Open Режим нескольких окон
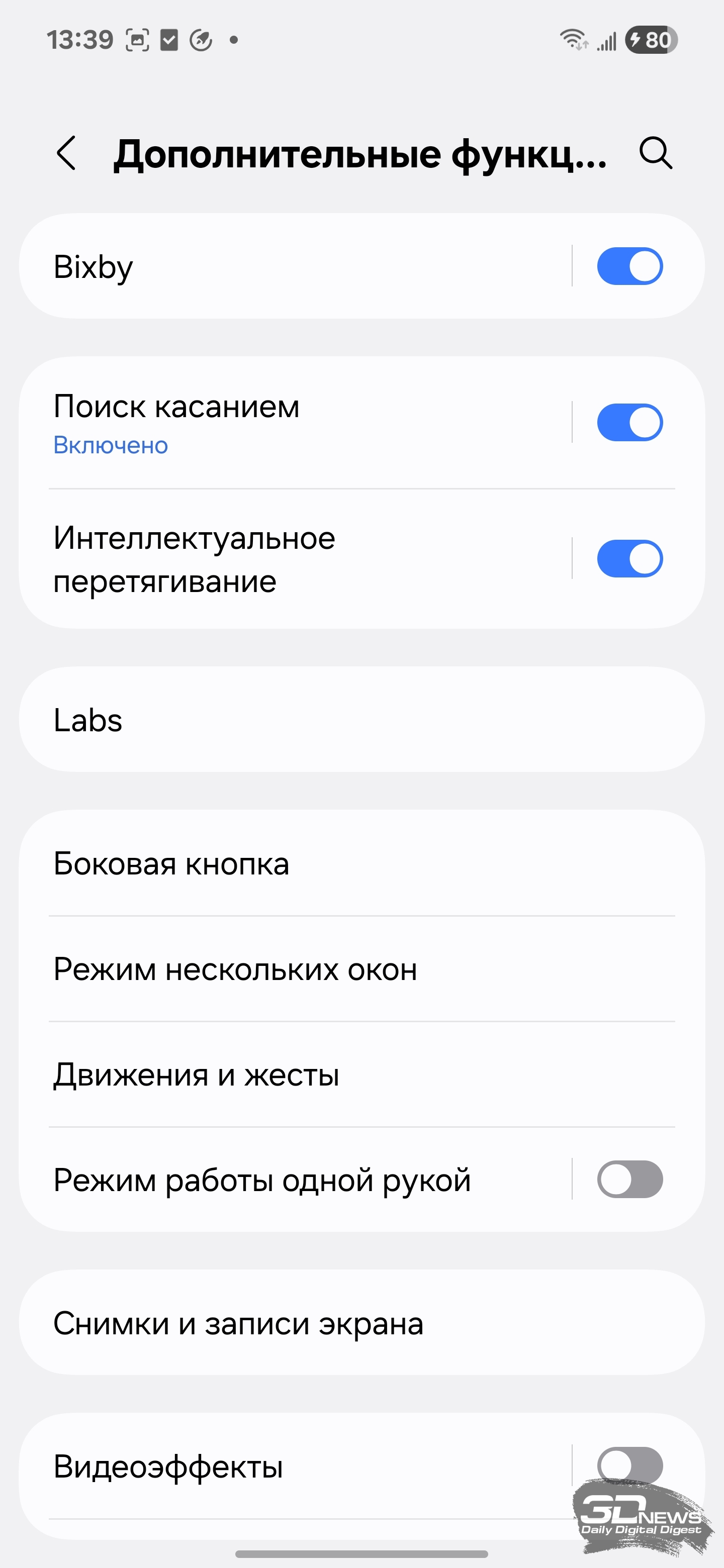This screenshot has width=724, height=1568. point(361,968)
